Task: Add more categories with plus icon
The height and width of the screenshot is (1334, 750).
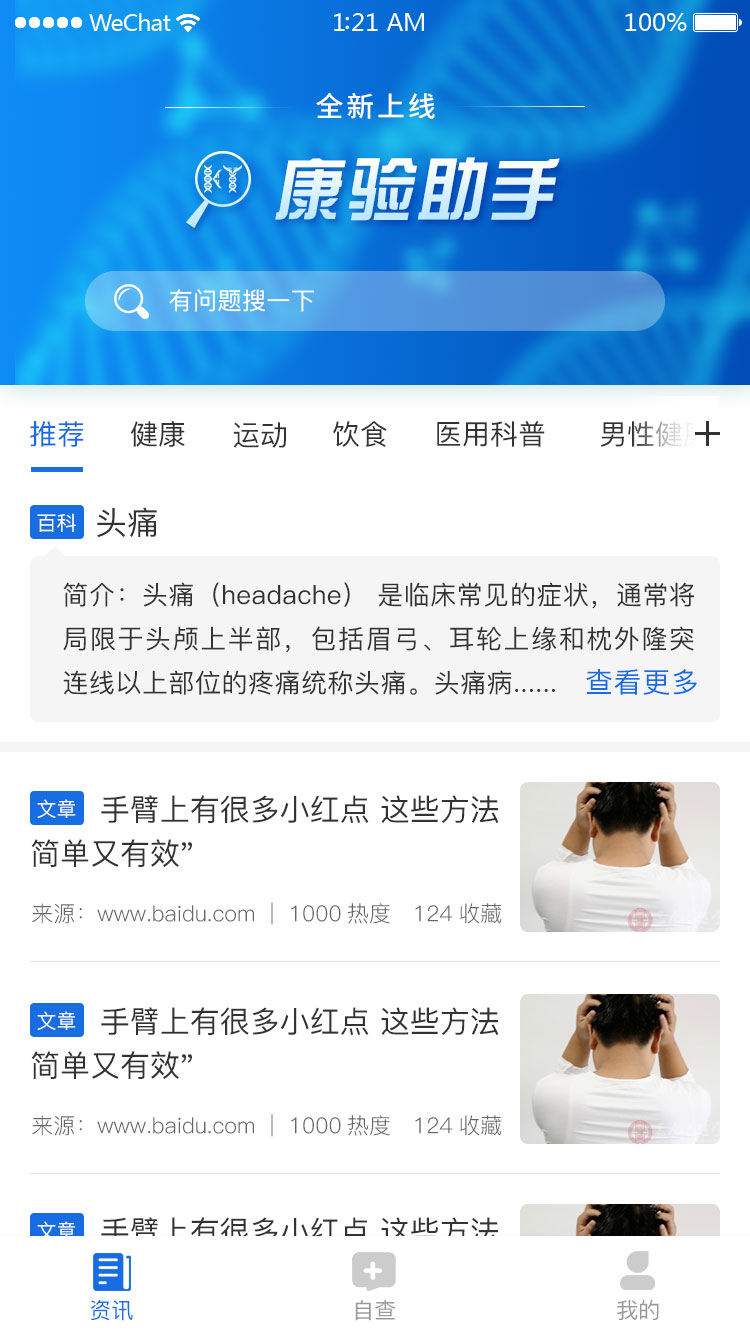Action: pyautogui.click(x=707, y=434)
